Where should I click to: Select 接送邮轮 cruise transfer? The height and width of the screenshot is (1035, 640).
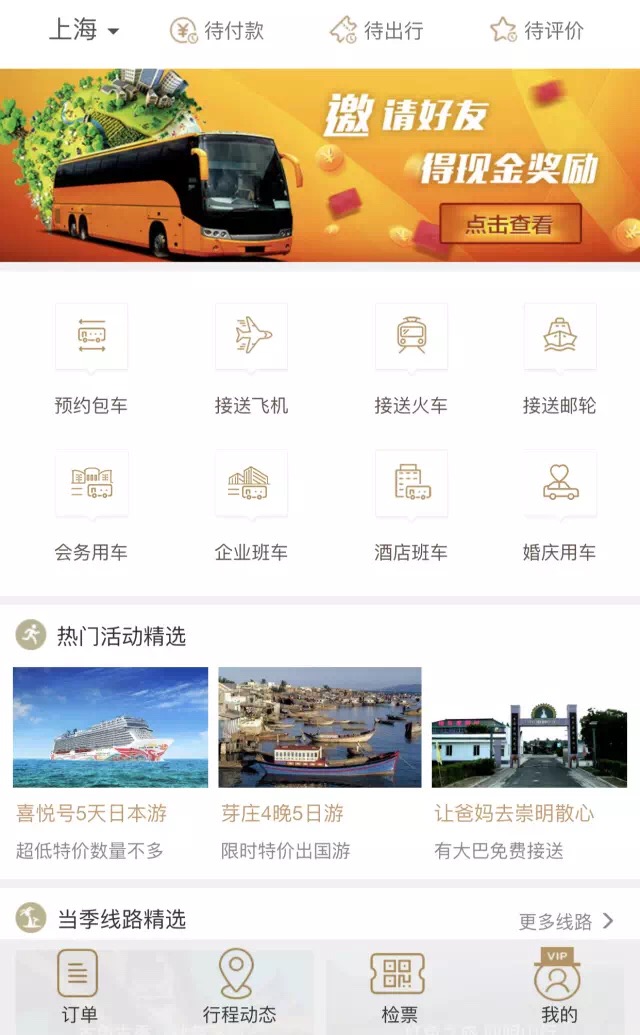coord(560,360)
